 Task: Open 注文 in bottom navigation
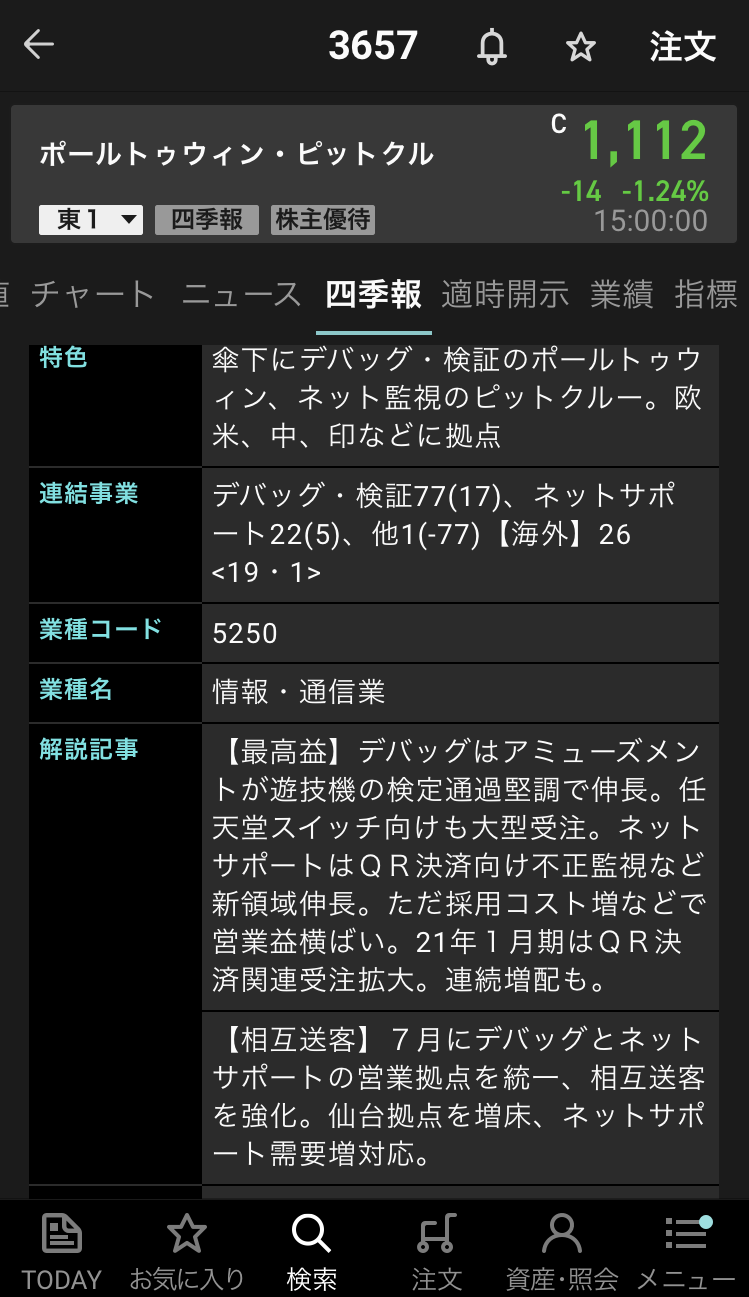tap(436, 1250)
